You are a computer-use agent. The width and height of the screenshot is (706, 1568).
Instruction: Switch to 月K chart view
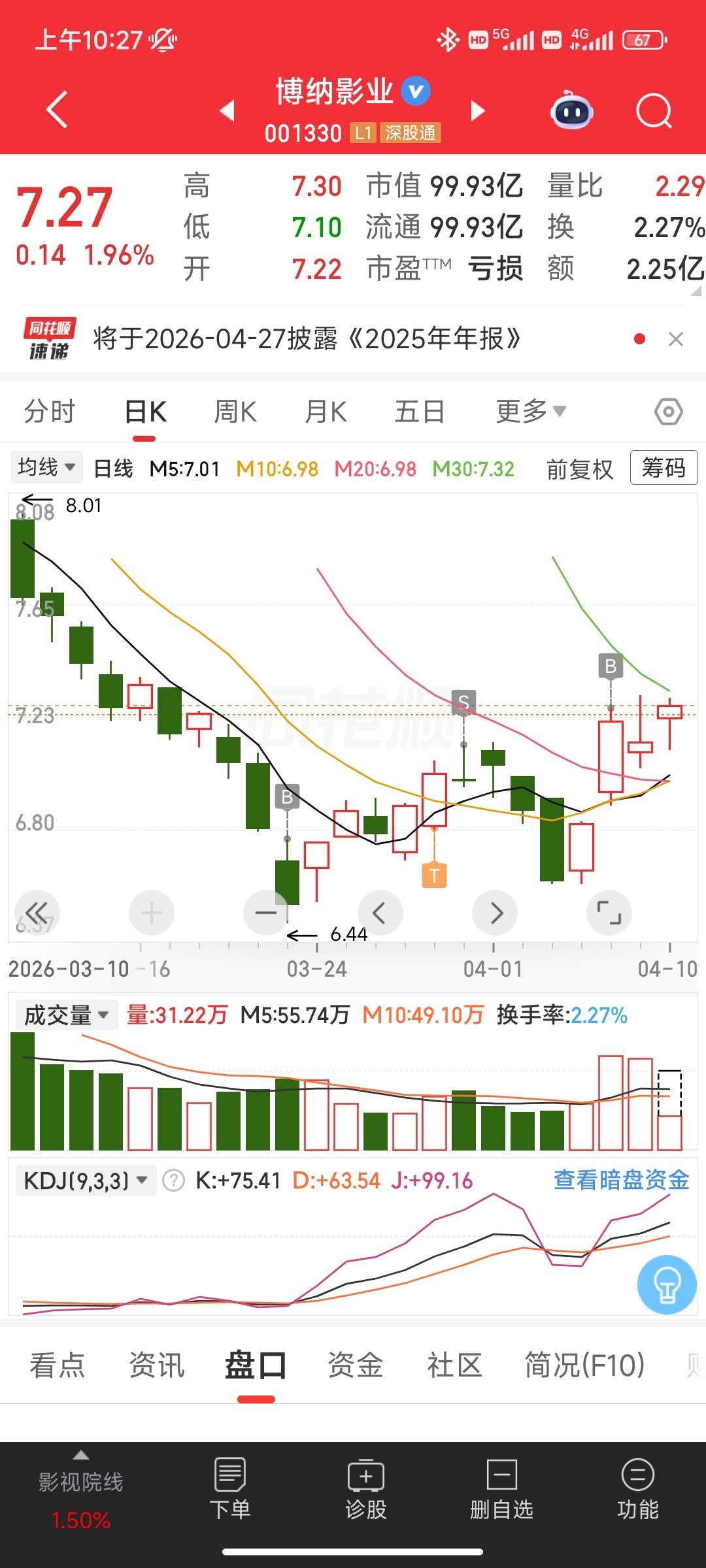tap(326, 412)
